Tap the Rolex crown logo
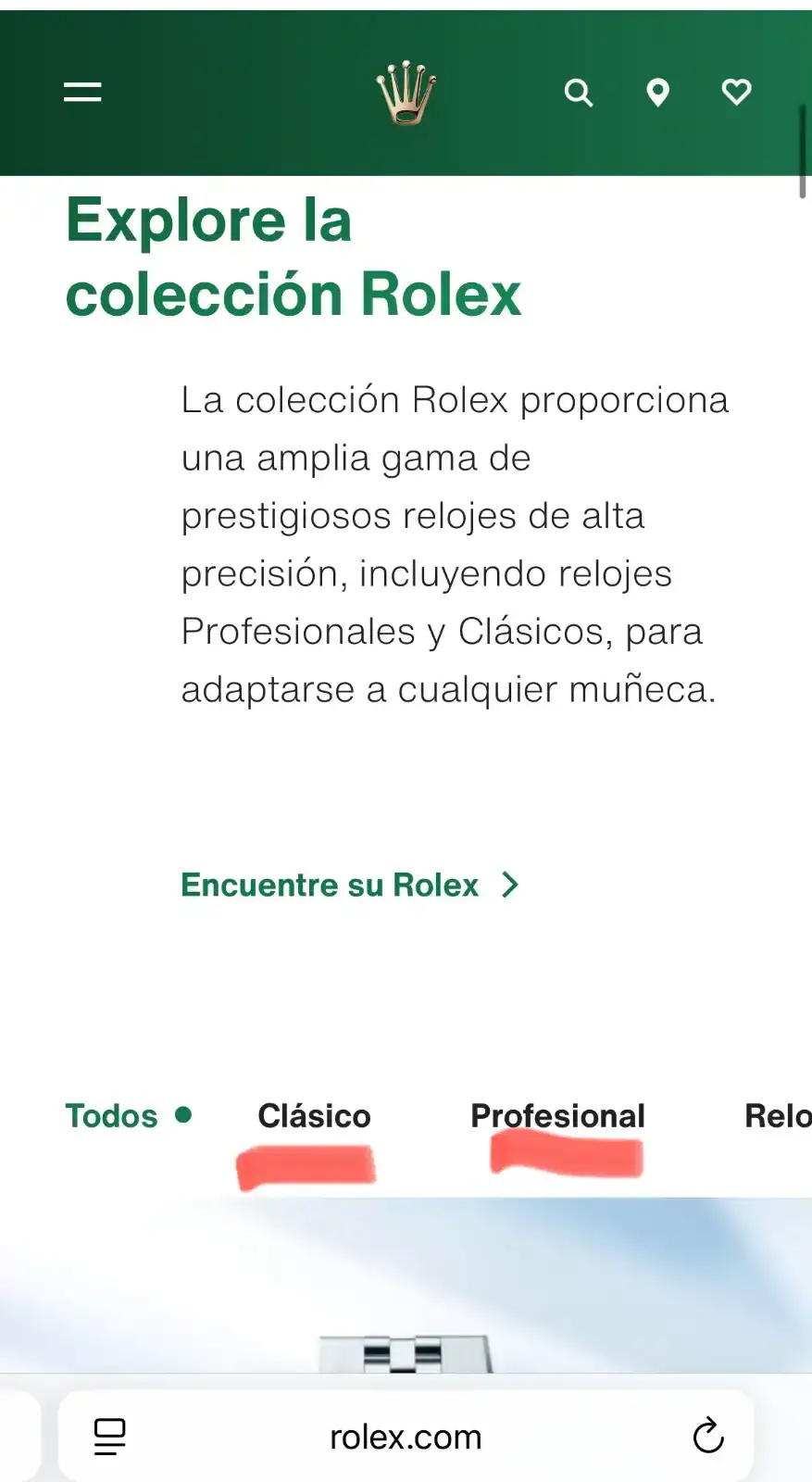The width and height of the screenshot is (812, 1482). pos(406,93)
